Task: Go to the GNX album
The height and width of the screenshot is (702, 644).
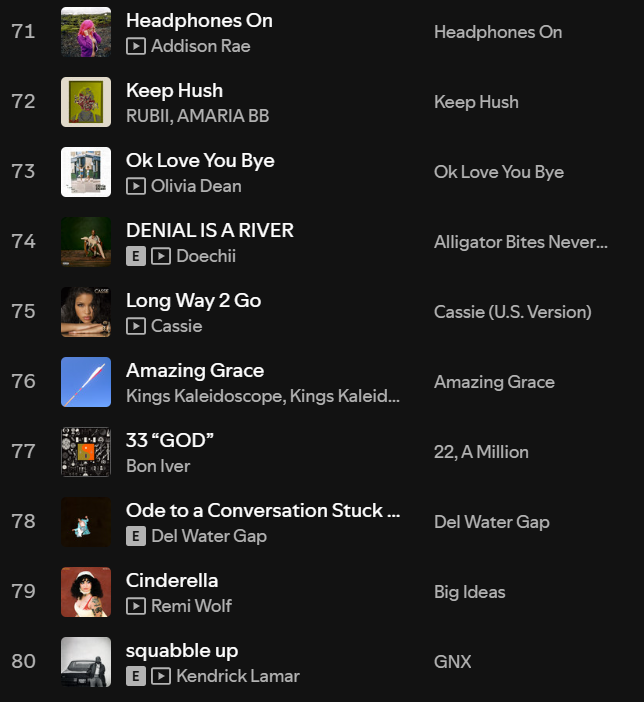Action: pyautogui.click(x=452, y=662)
